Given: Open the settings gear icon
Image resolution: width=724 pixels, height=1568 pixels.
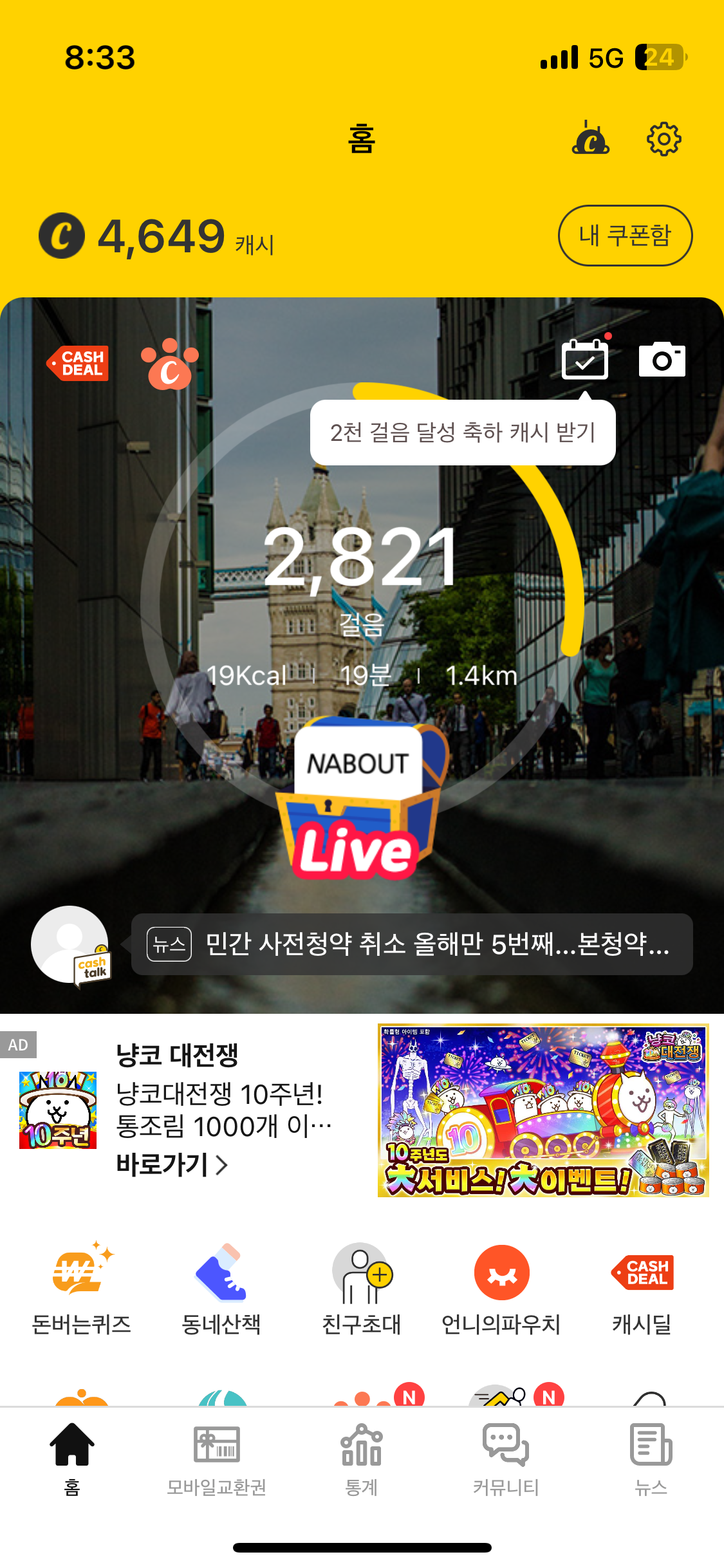Looking at the screenshot, I should coord(664,138).
